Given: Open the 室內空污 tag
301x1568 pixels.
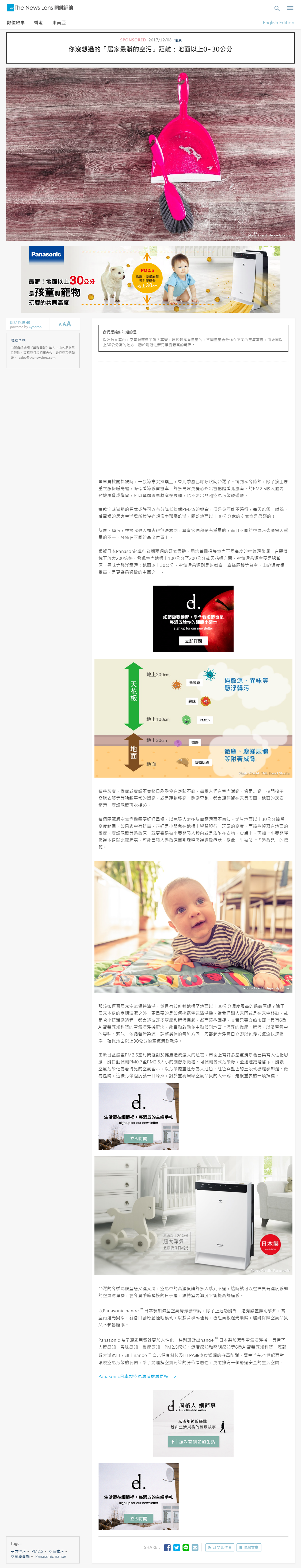Looking at the screenshot, I should pyautogui.click(x=18, y=1551).
